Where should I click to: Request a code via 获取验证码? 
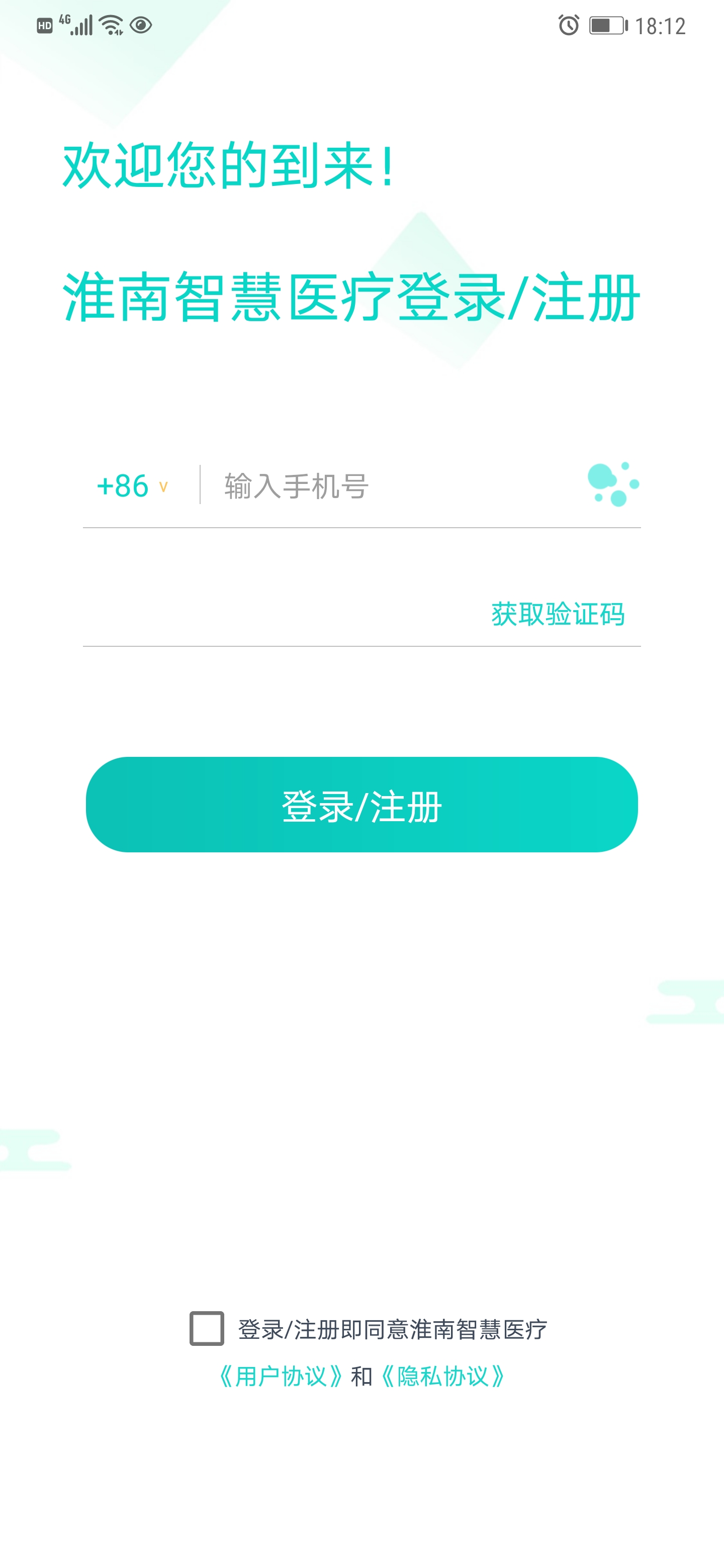pyautogui.click(x=558, y=614)
